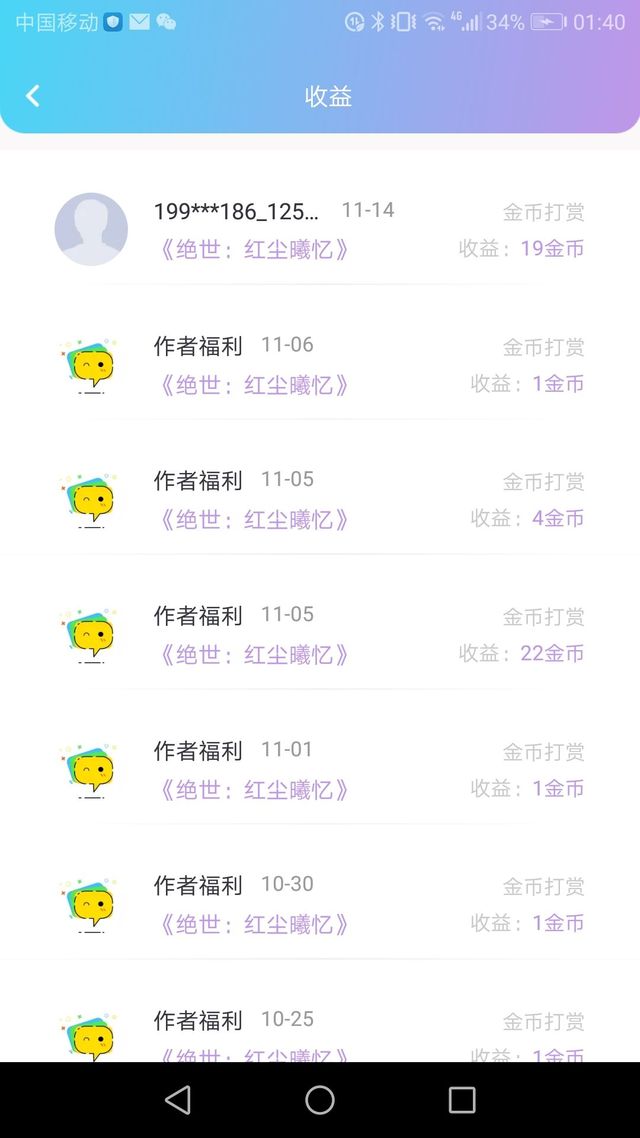Screen dimensions: 640x1138
Task: Select the 作者福利 entry earning 22金币
Action: (x=320, y=634)
